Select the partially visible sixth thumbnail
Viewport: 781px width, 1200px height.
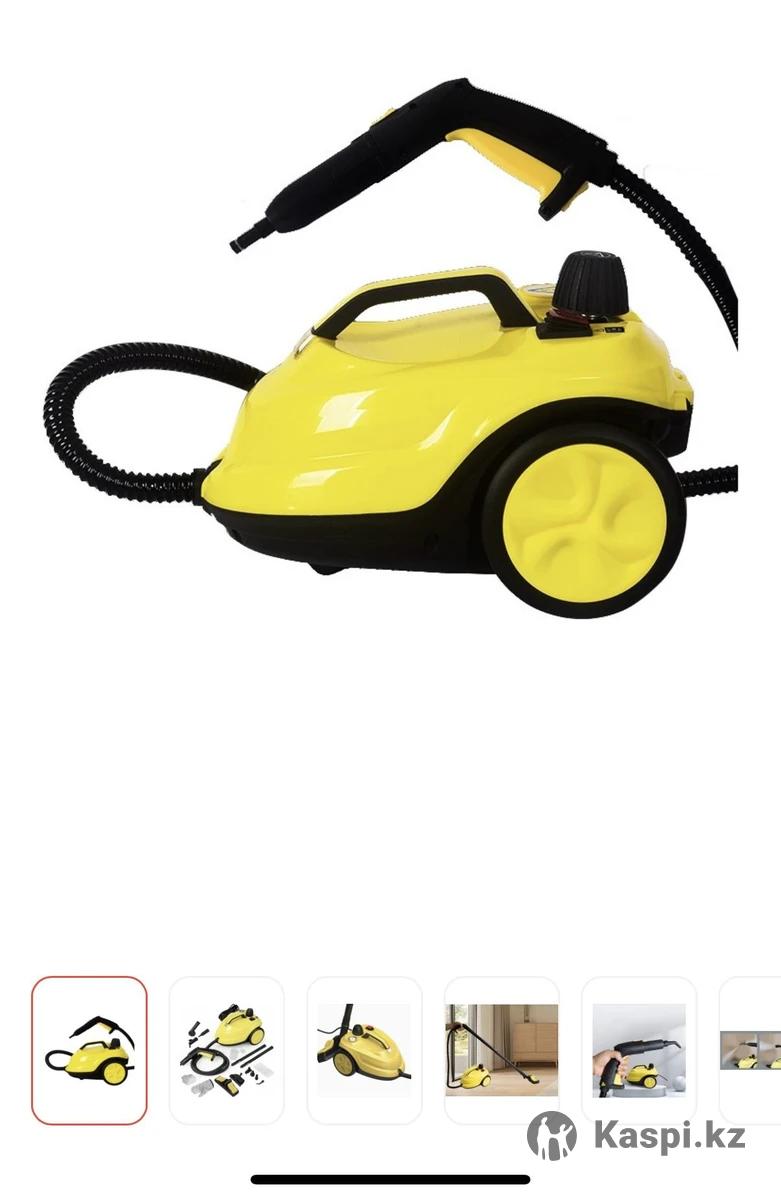(x=752, y=1050)
